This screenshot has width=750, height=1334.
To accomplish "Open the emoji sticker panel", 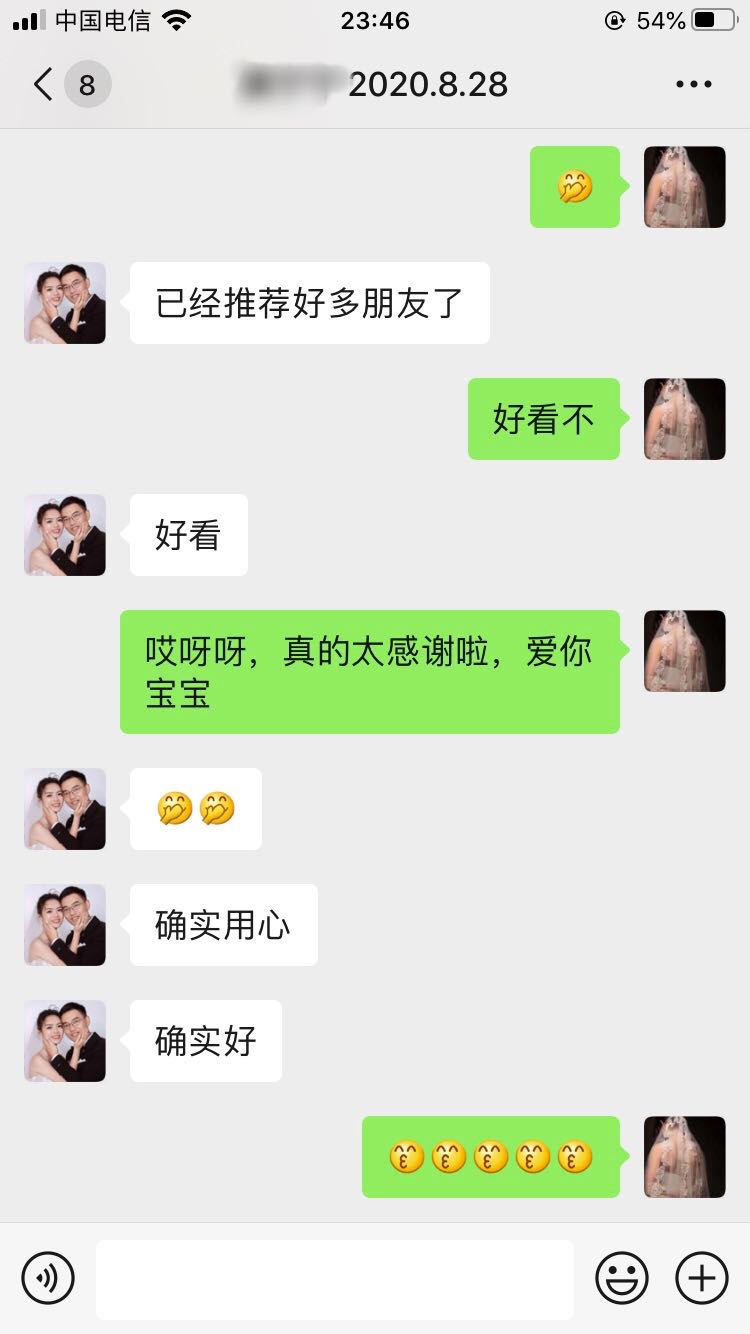I will [622, 1278].
